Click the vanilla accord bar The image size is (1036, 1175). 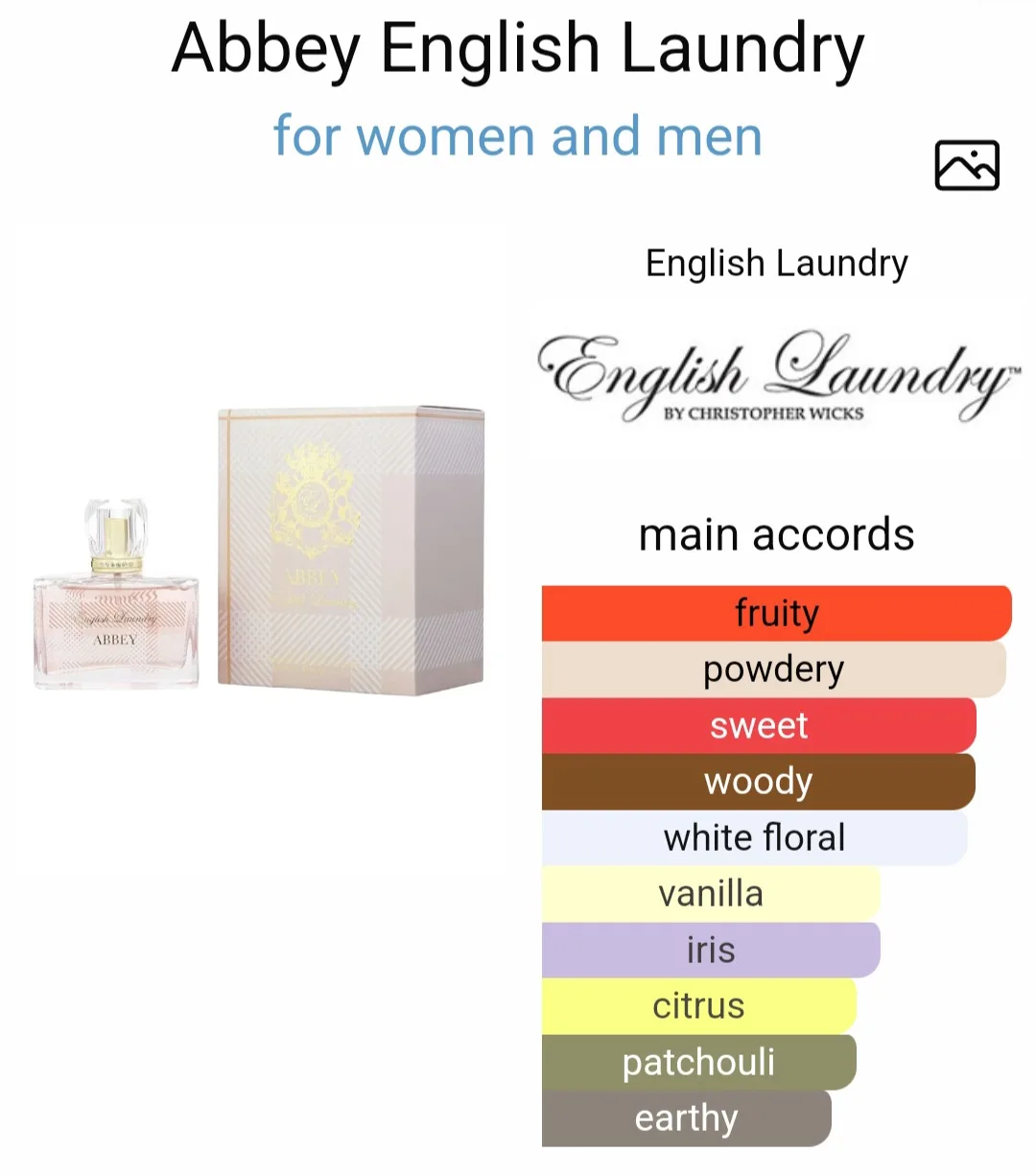pyautogui.click(x=710, y=893)
